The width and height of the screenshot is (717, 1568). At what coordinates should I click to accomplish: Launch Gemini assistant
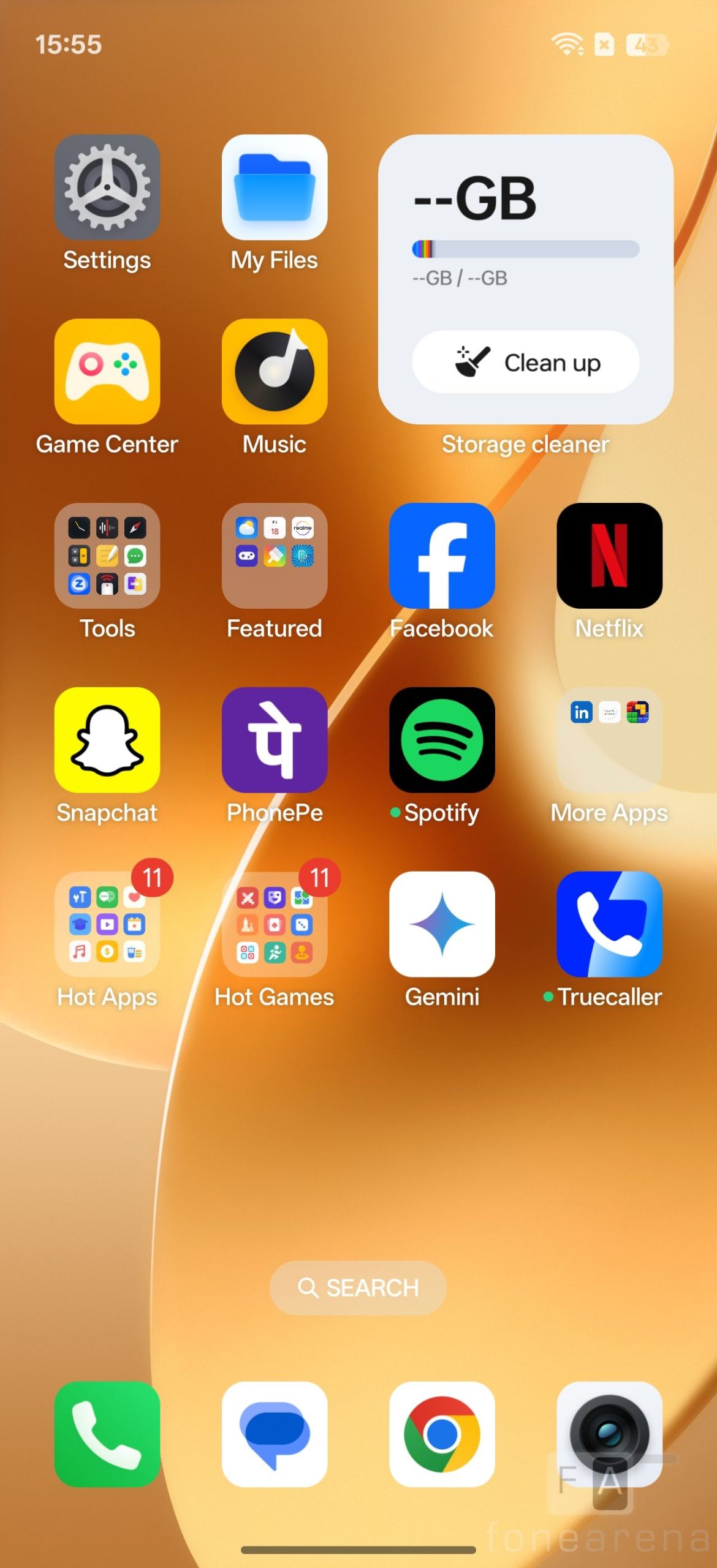[x=442, y=924]
